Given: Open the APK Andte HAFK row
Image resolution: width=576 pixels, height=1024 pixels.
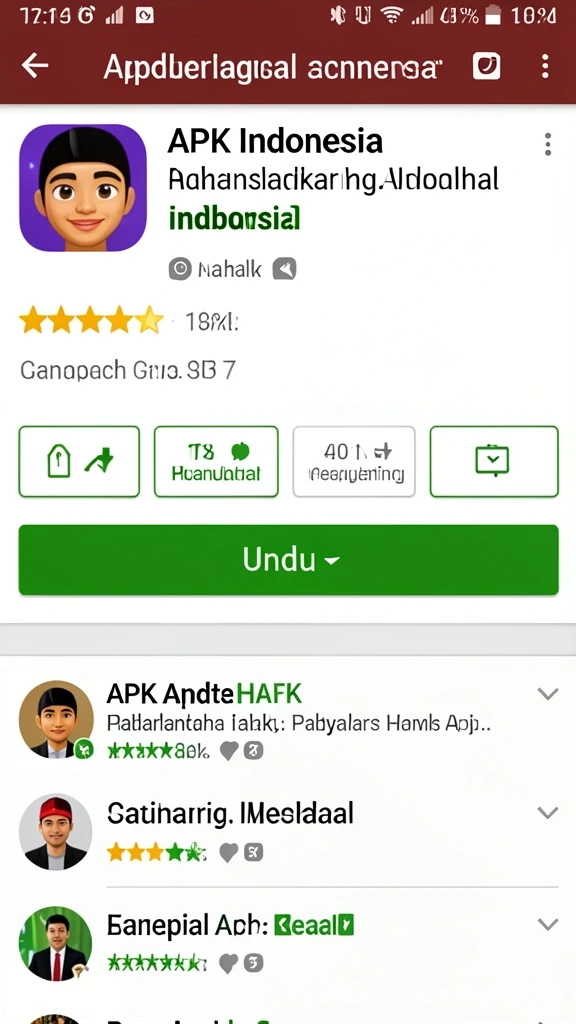Looking at the screenshot, I should pos(288,719).
